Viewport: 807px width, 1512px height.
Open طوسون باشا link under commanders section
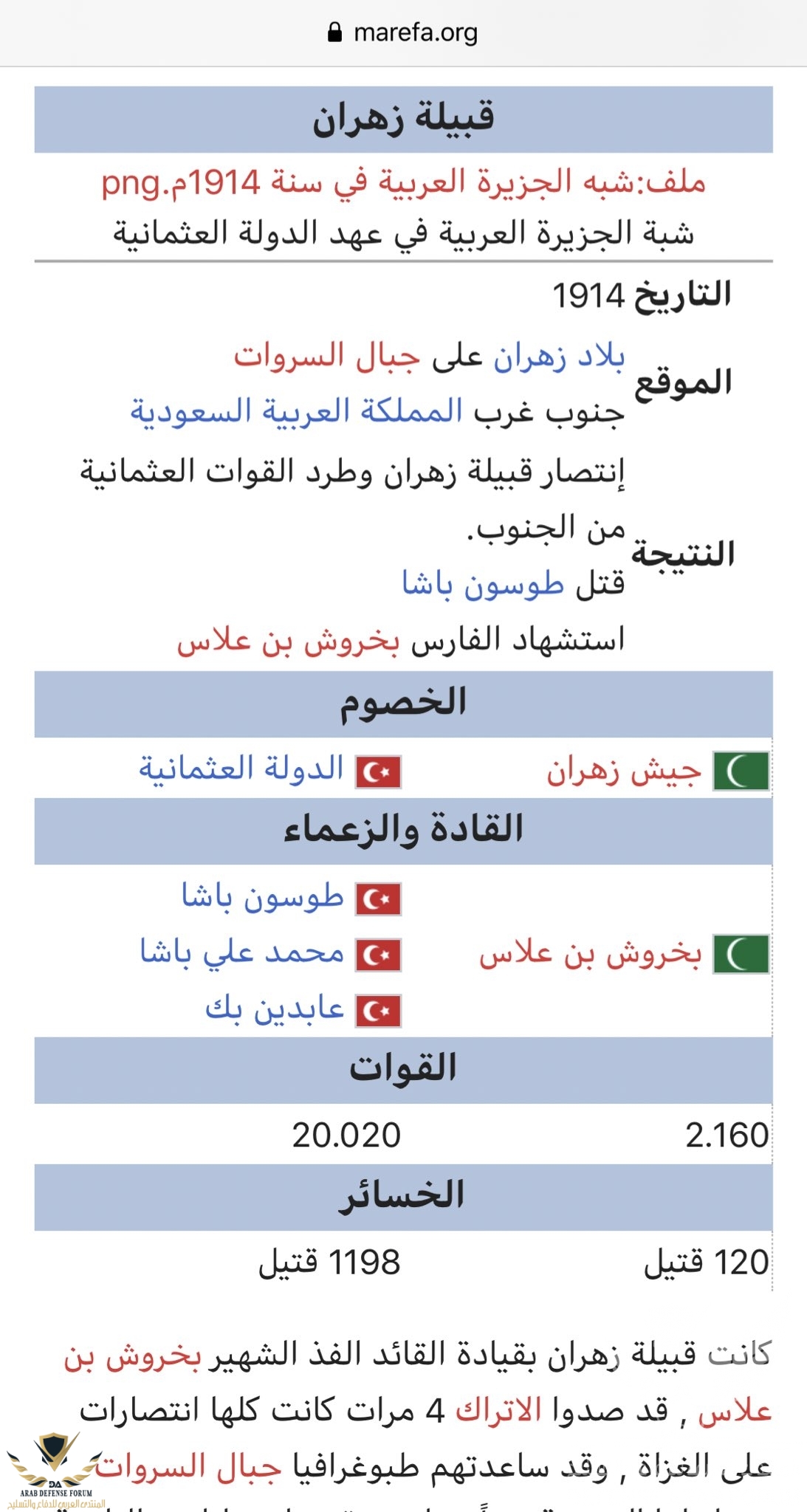263,897
